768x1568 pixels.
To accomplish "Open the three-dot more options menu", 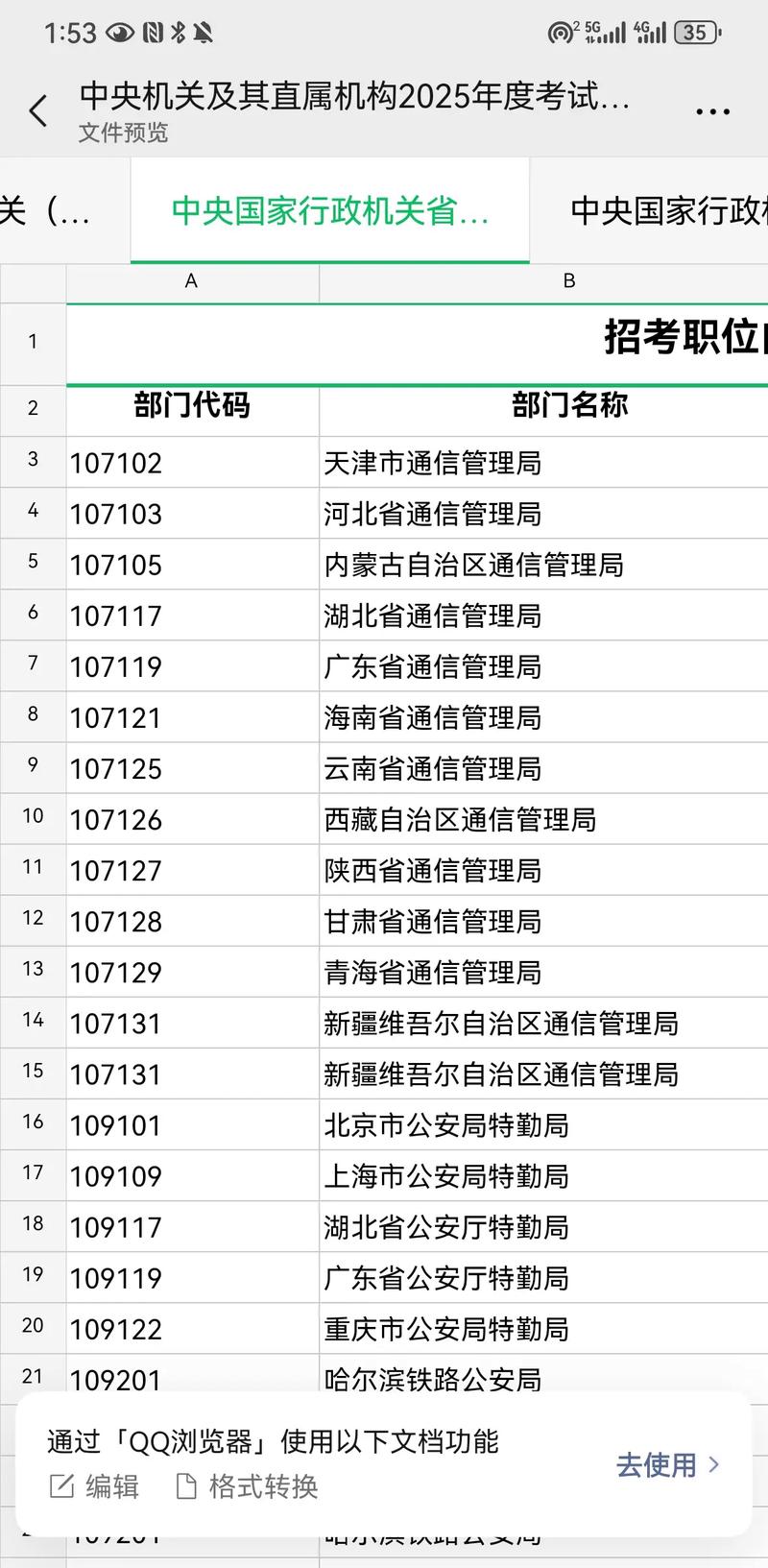I will tap(712, 109).
